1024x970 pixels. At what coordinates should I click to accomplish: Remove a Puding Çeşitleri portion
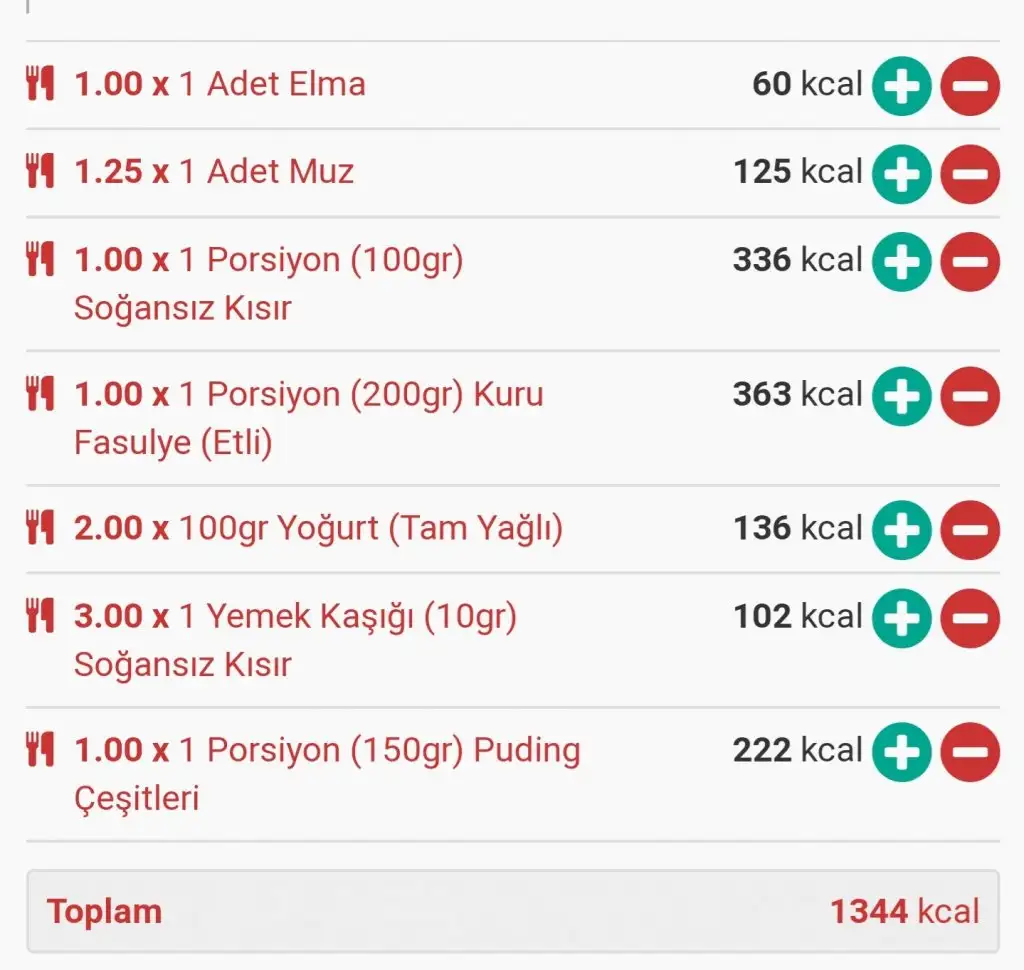(x=970, y=752)
